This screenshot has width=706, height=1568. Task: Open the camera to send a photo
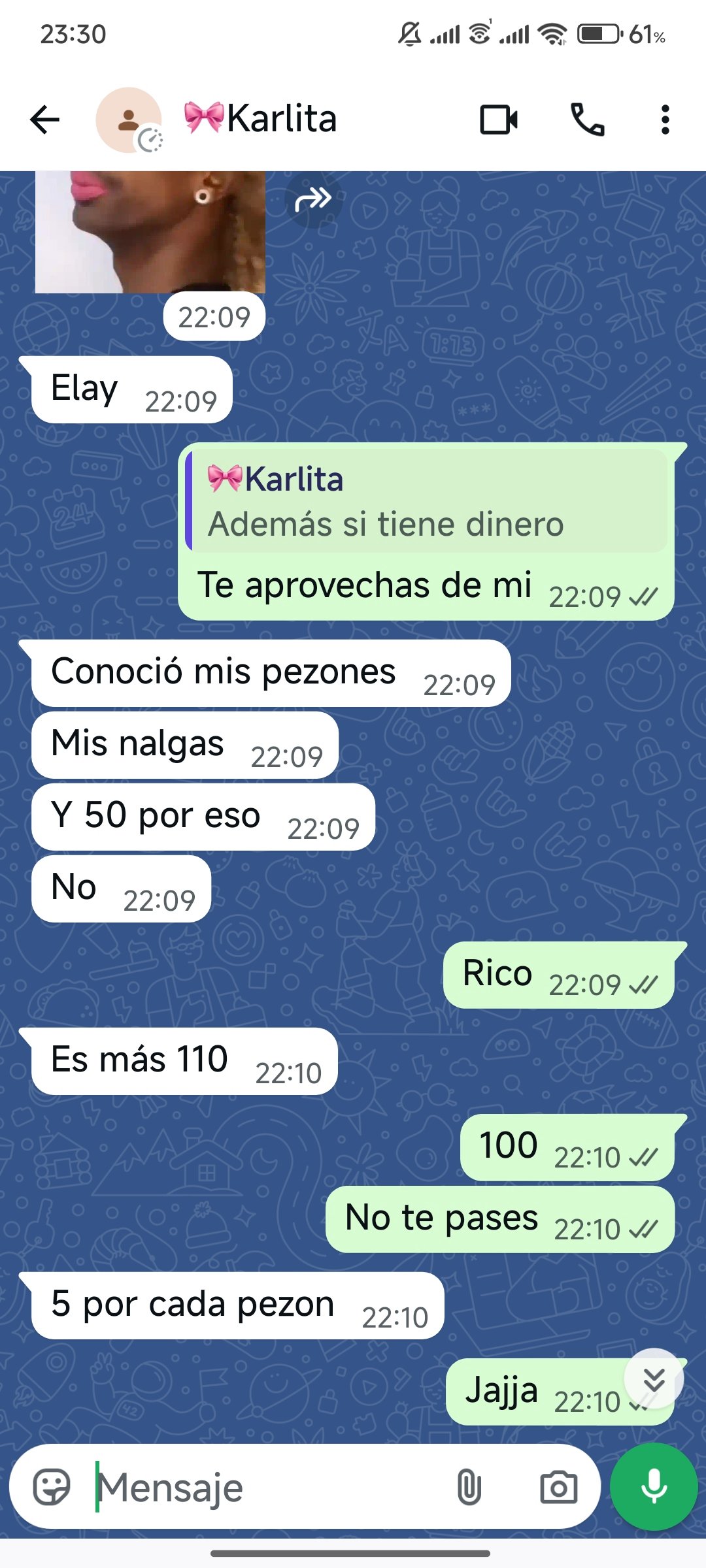558,1487
